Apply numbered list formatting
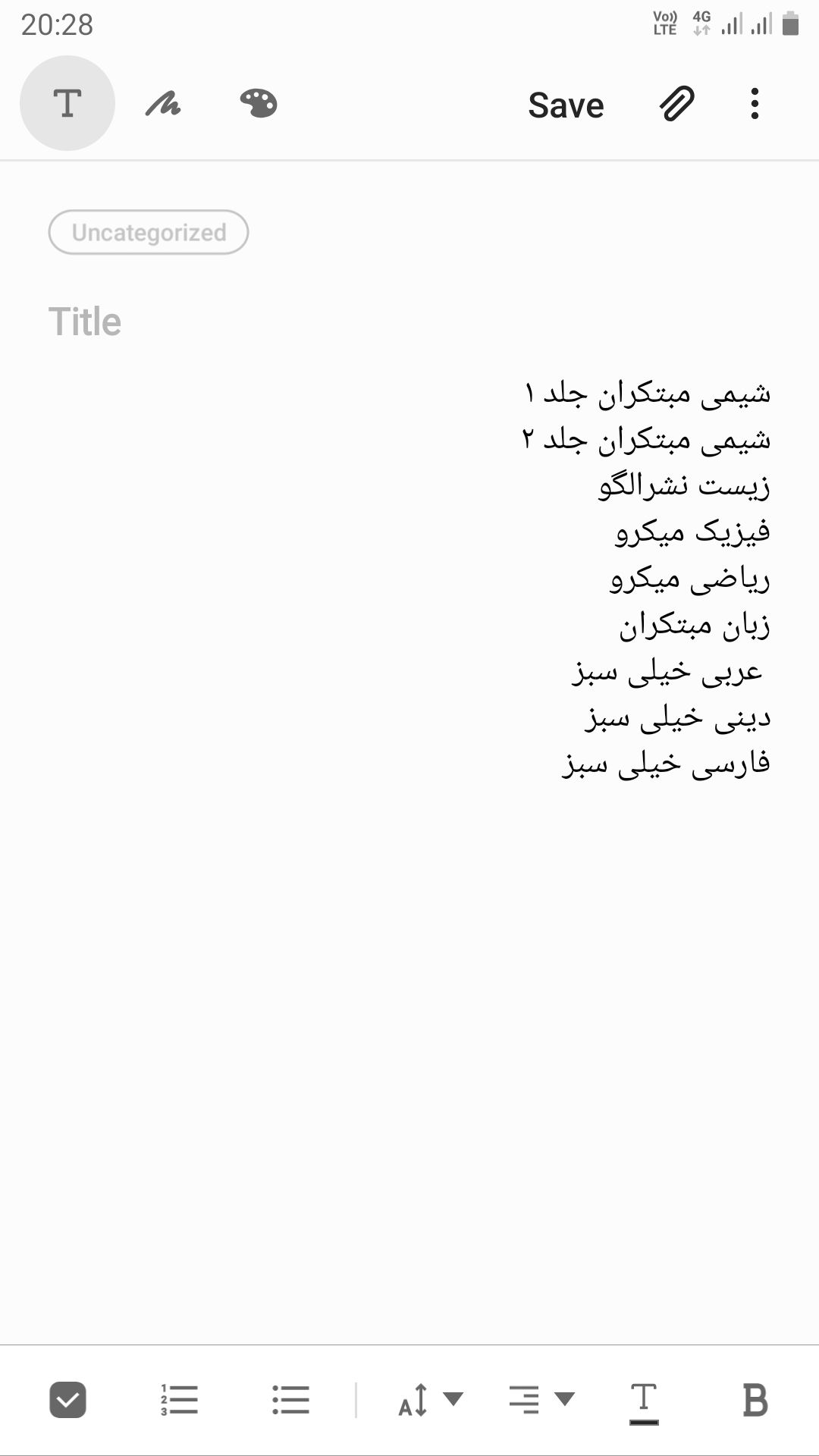Viewport: 819px width, 1456px height. click(180, 1399)
